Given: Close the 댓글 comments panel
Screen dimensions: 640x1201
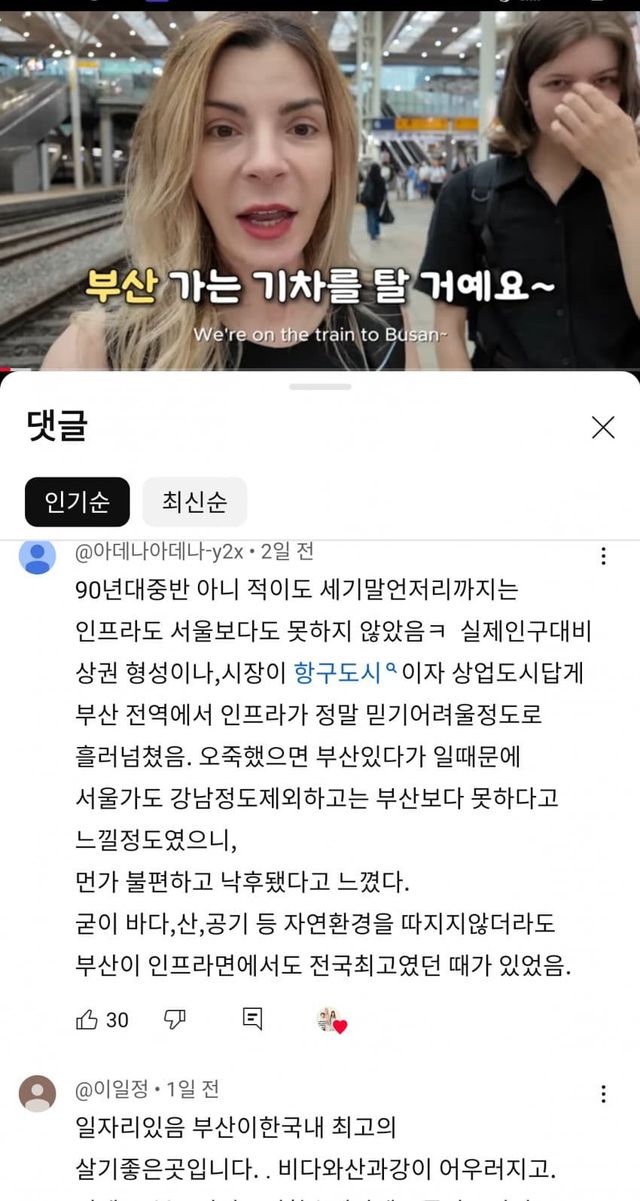Looking at the screenshot, I should coord(603,428).
